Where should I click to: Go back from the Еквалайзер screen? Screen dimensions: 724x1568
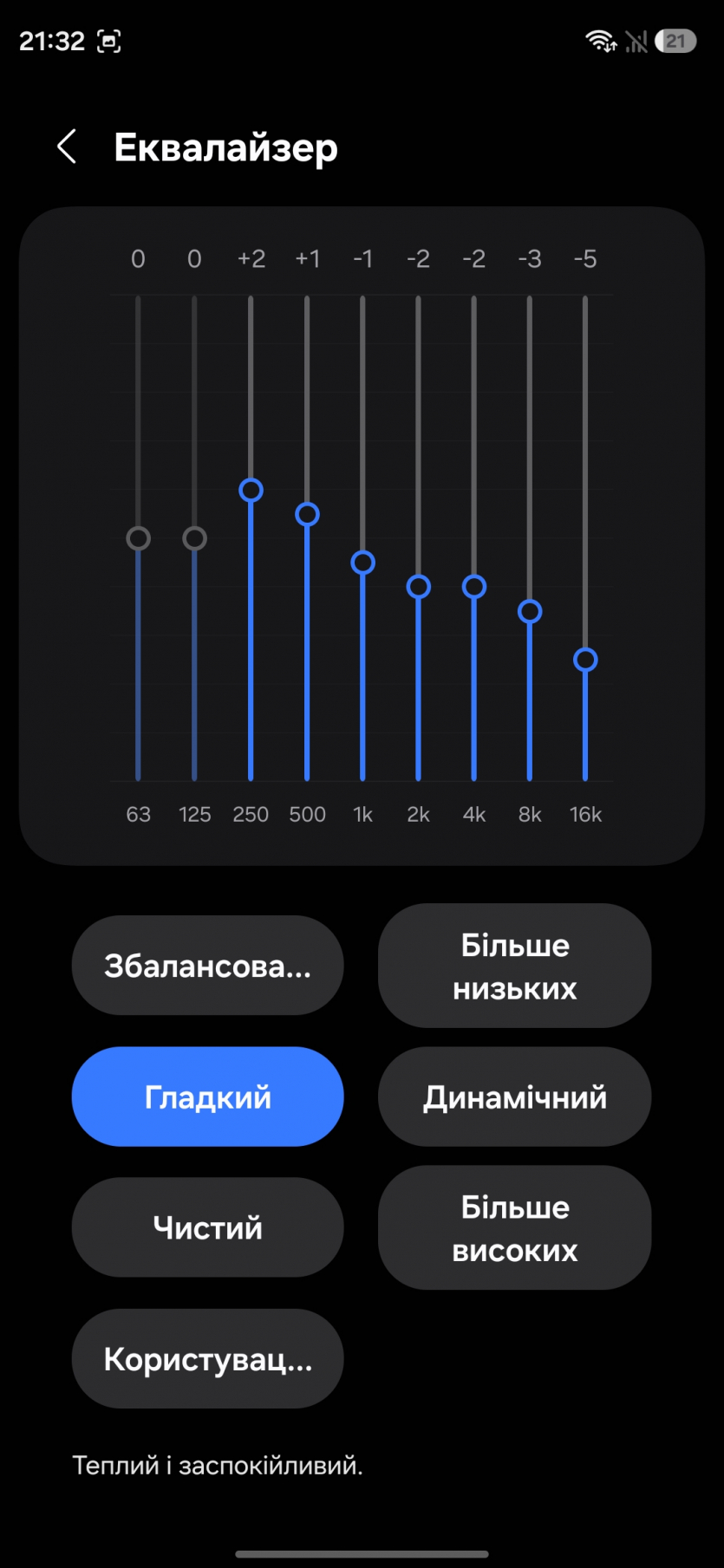point(67,146)
